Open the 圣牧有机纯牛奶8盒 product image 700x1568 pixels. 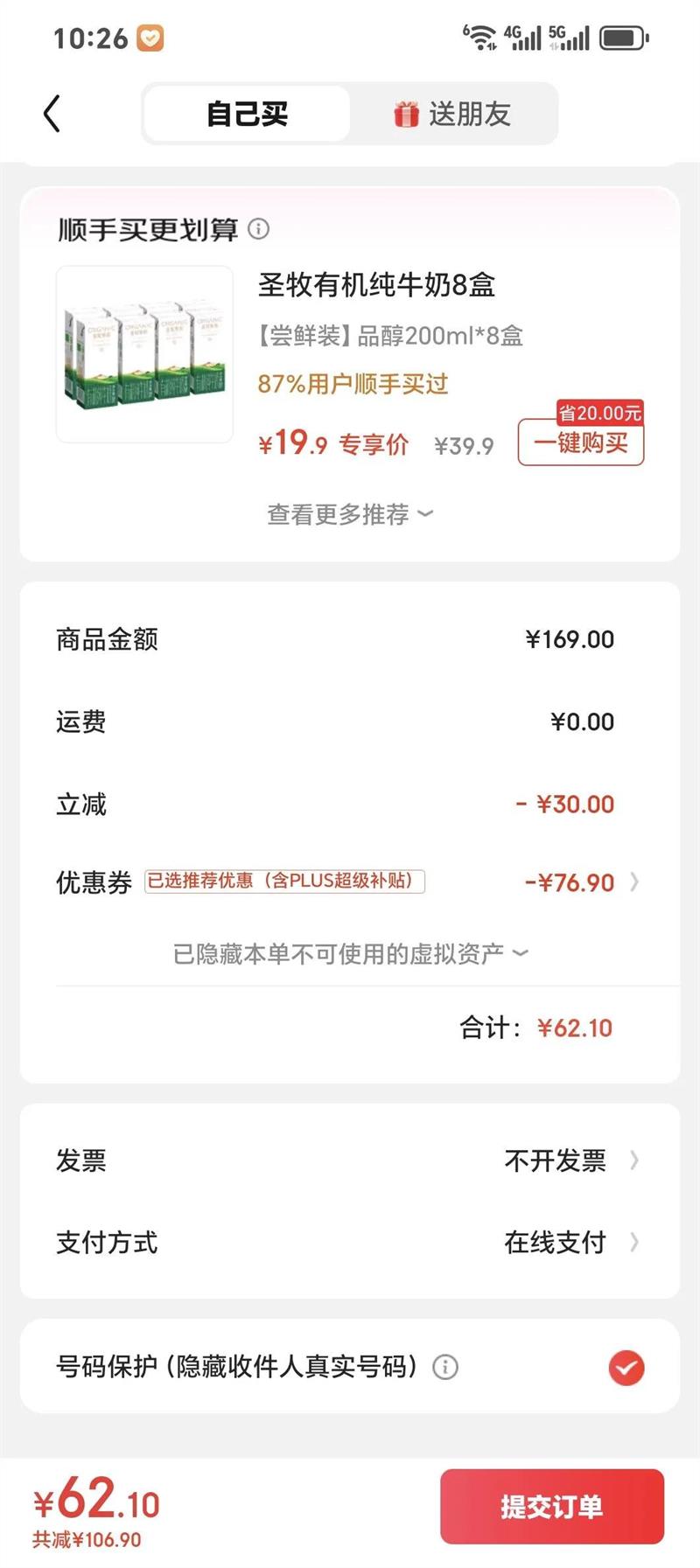(x=145, y=354)
